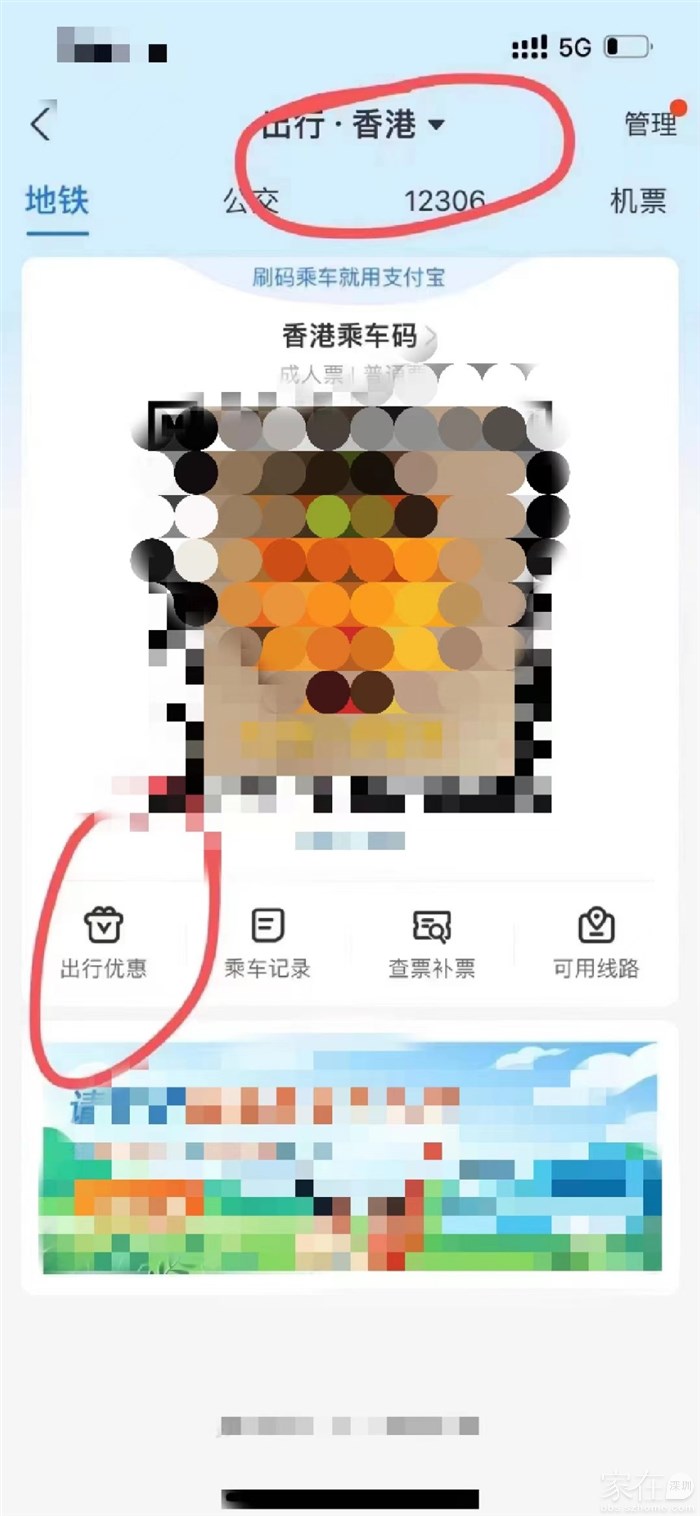Viewport: 700px width, 1516px height.
Task: Open 查票补票 ticket lookup
Action: point(432,942)
